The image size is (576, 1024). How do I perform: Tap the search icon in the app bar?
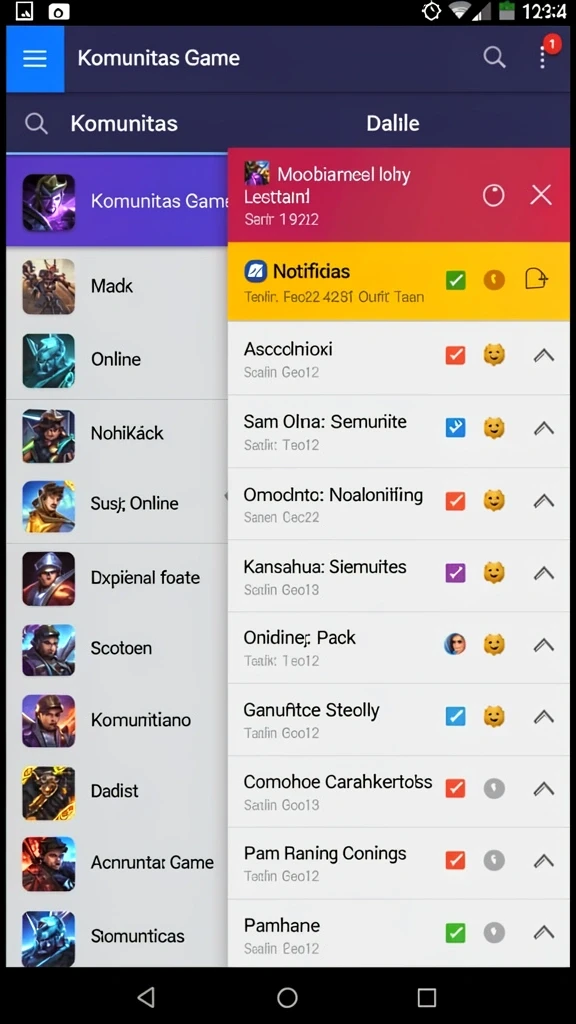494,57
